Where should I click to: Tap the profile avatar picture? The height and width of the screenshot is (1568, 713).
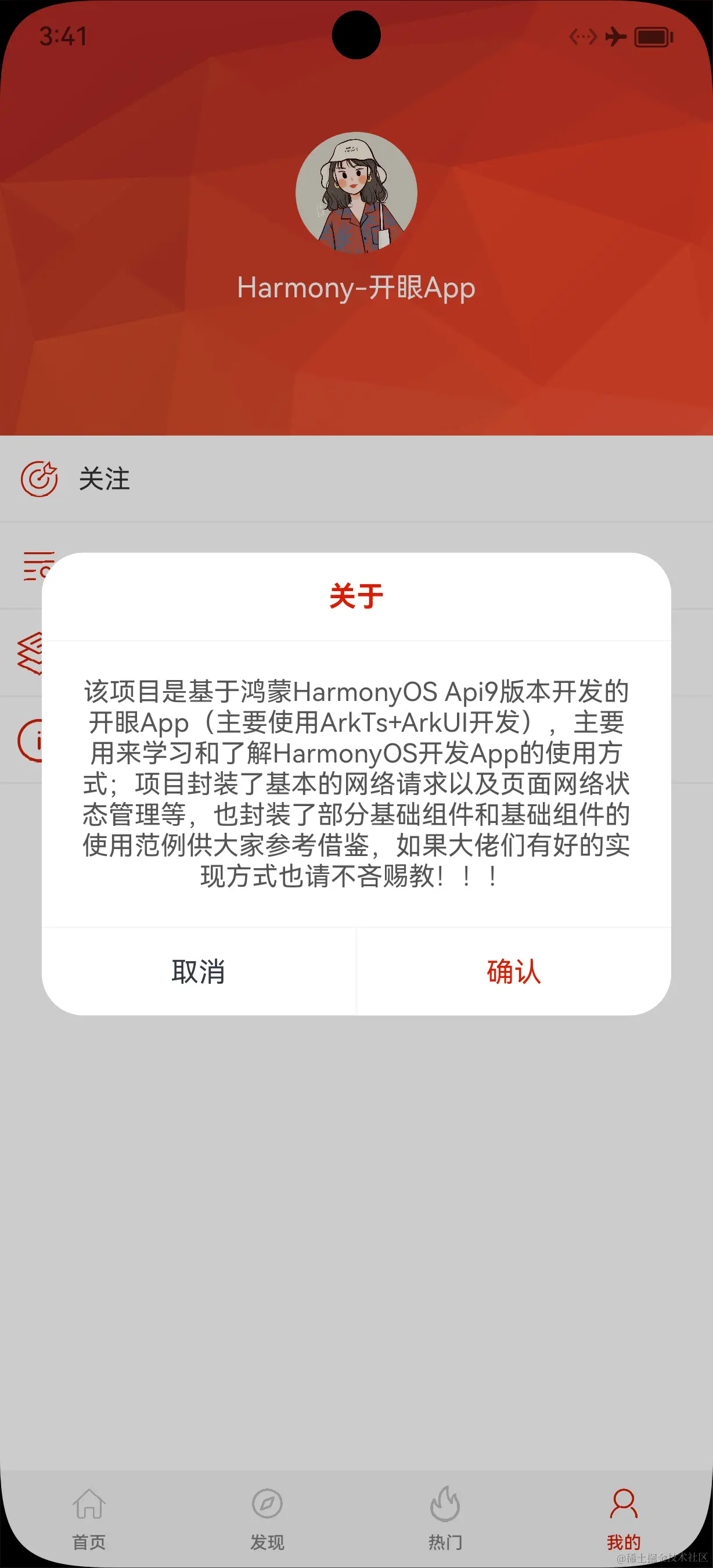click(356, 193)
